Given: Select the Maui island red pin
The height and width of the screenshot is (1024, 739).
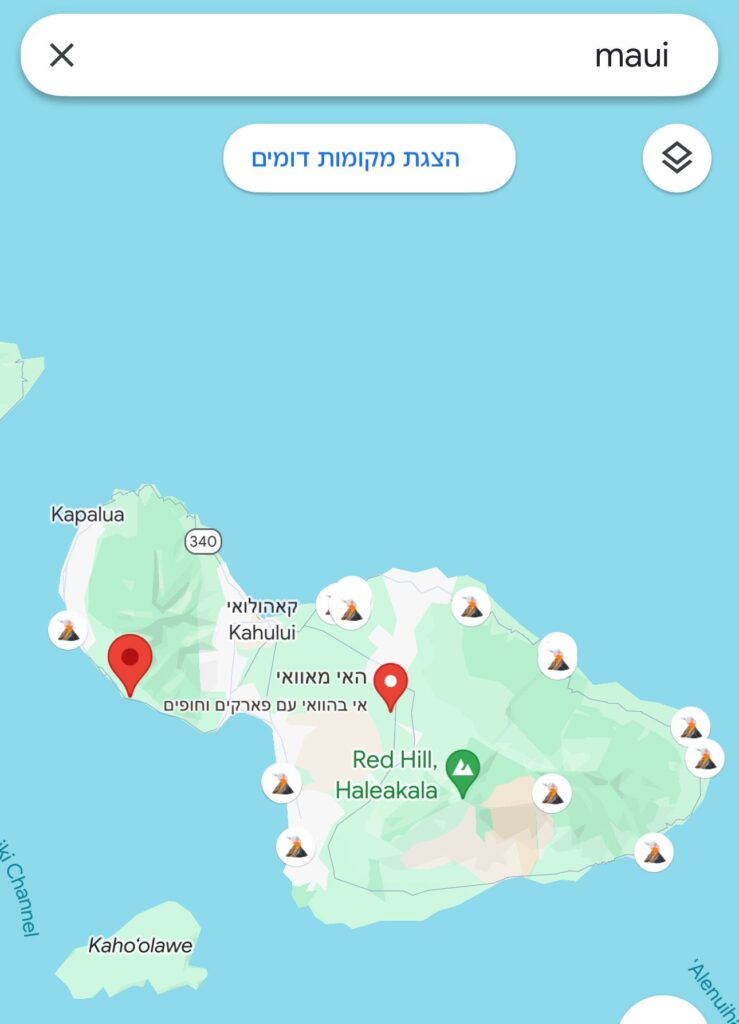Looking at the screenshot, I should pos(391,684).
